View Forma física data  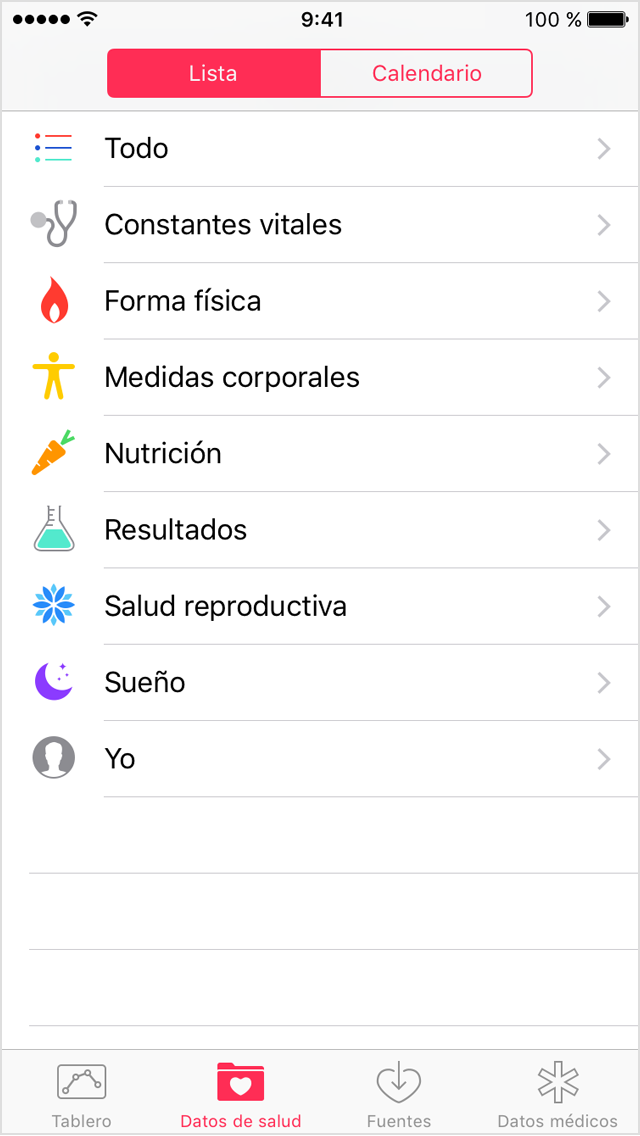[320, 301]
